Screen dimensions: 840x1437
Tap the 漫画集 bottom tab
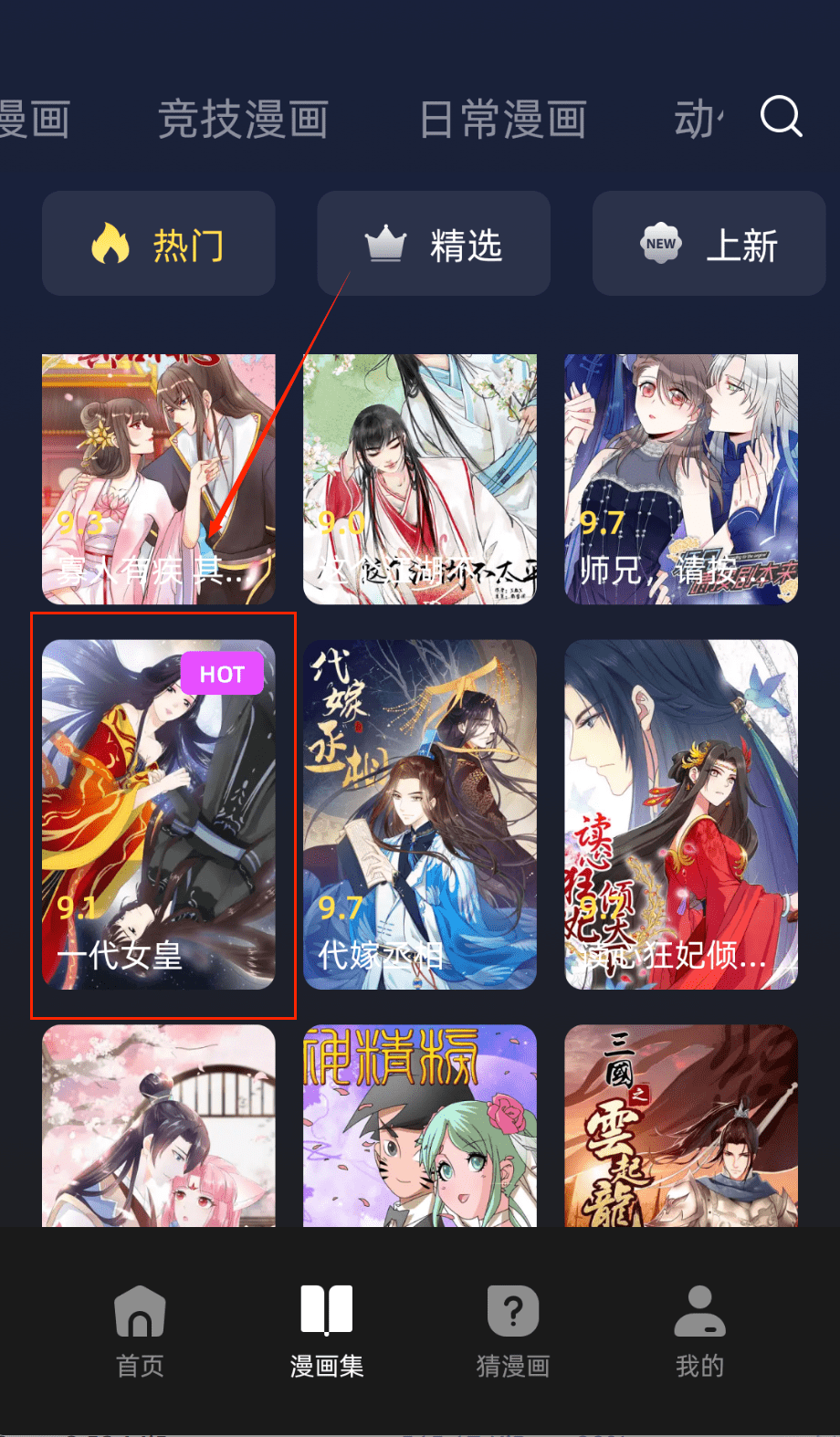327,1331
